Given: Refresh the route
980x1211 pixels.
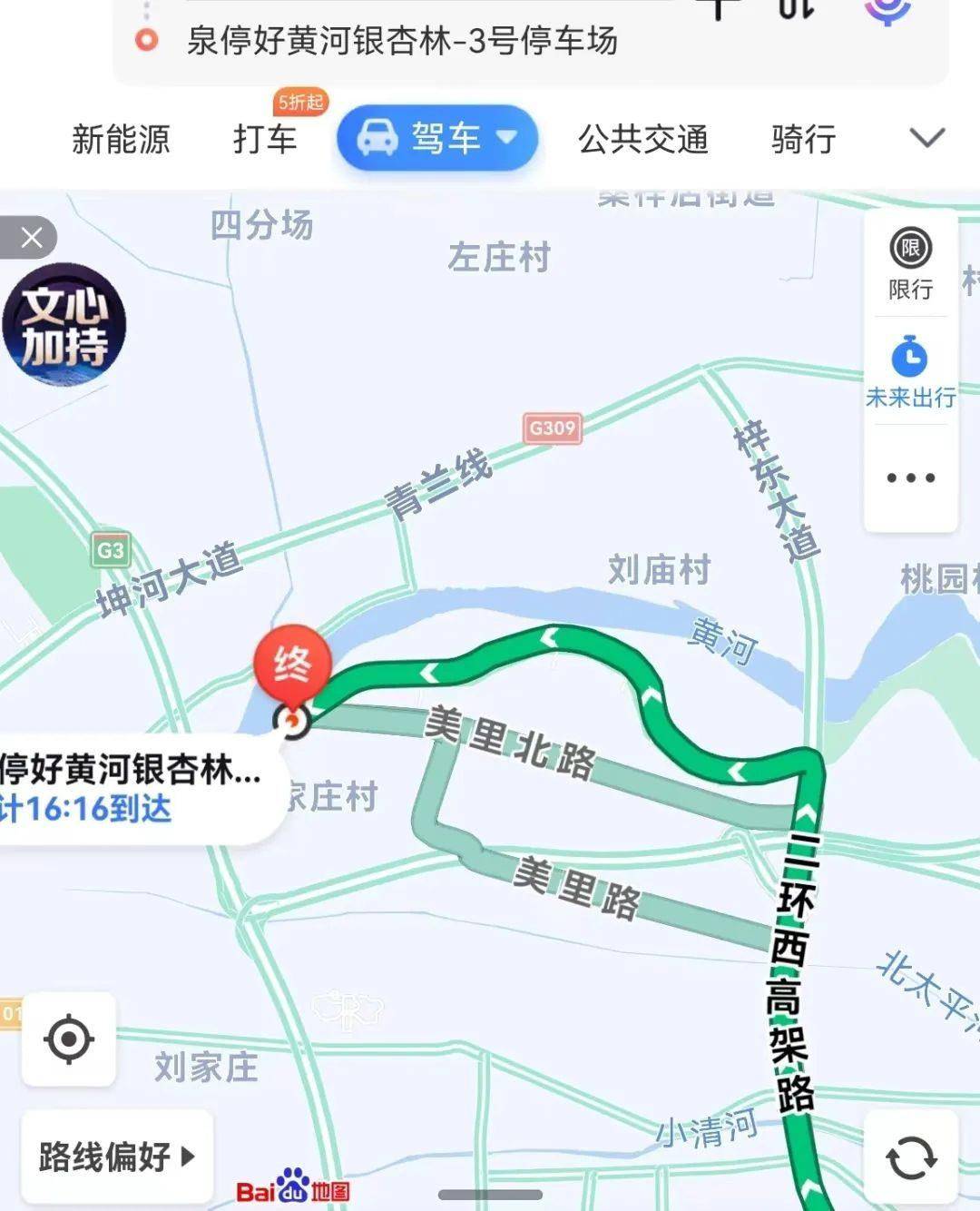Looking at the screenshot, I should (911, 1157).
